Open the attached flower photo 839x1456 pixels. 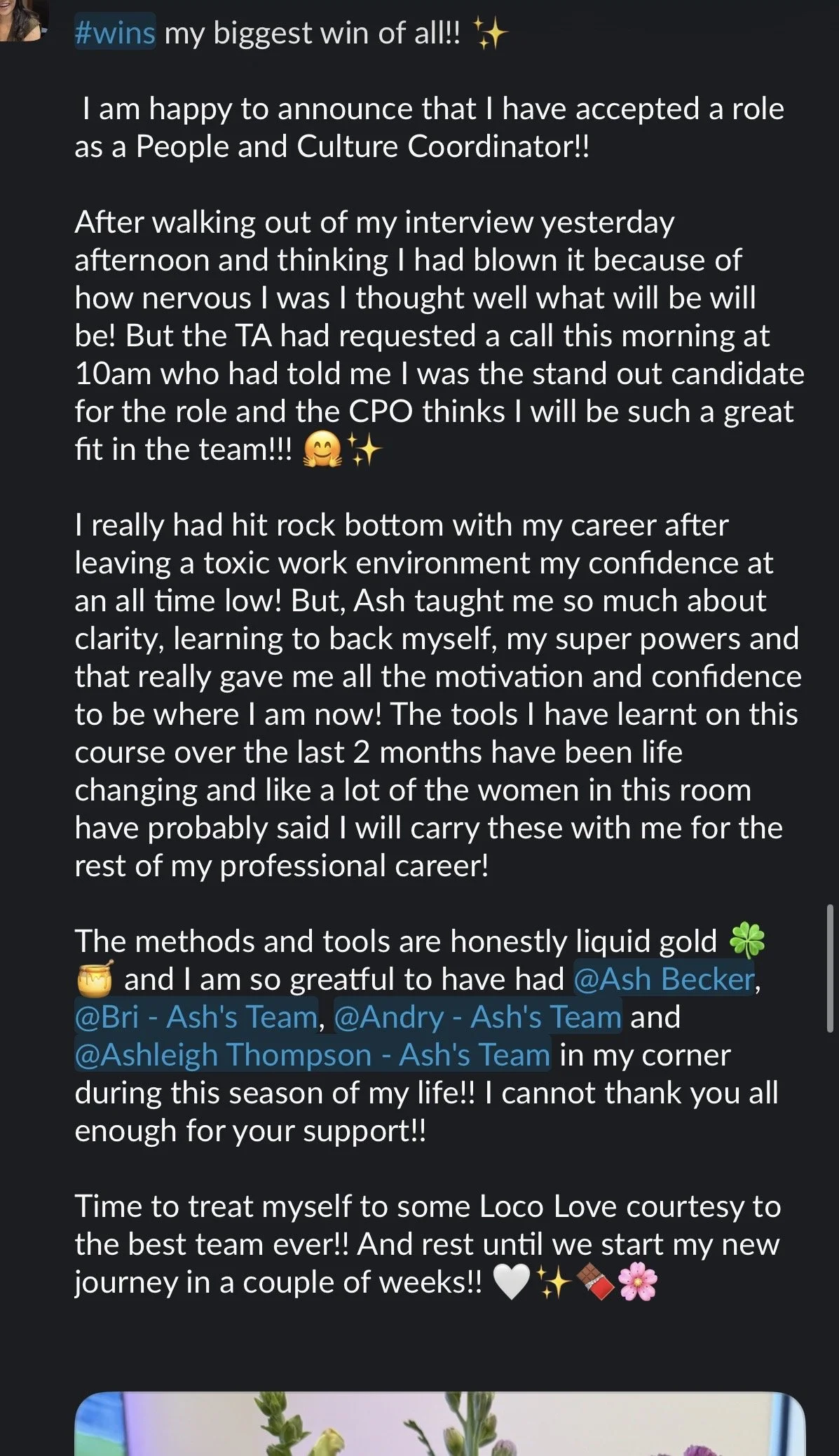tap(440, 1423)
